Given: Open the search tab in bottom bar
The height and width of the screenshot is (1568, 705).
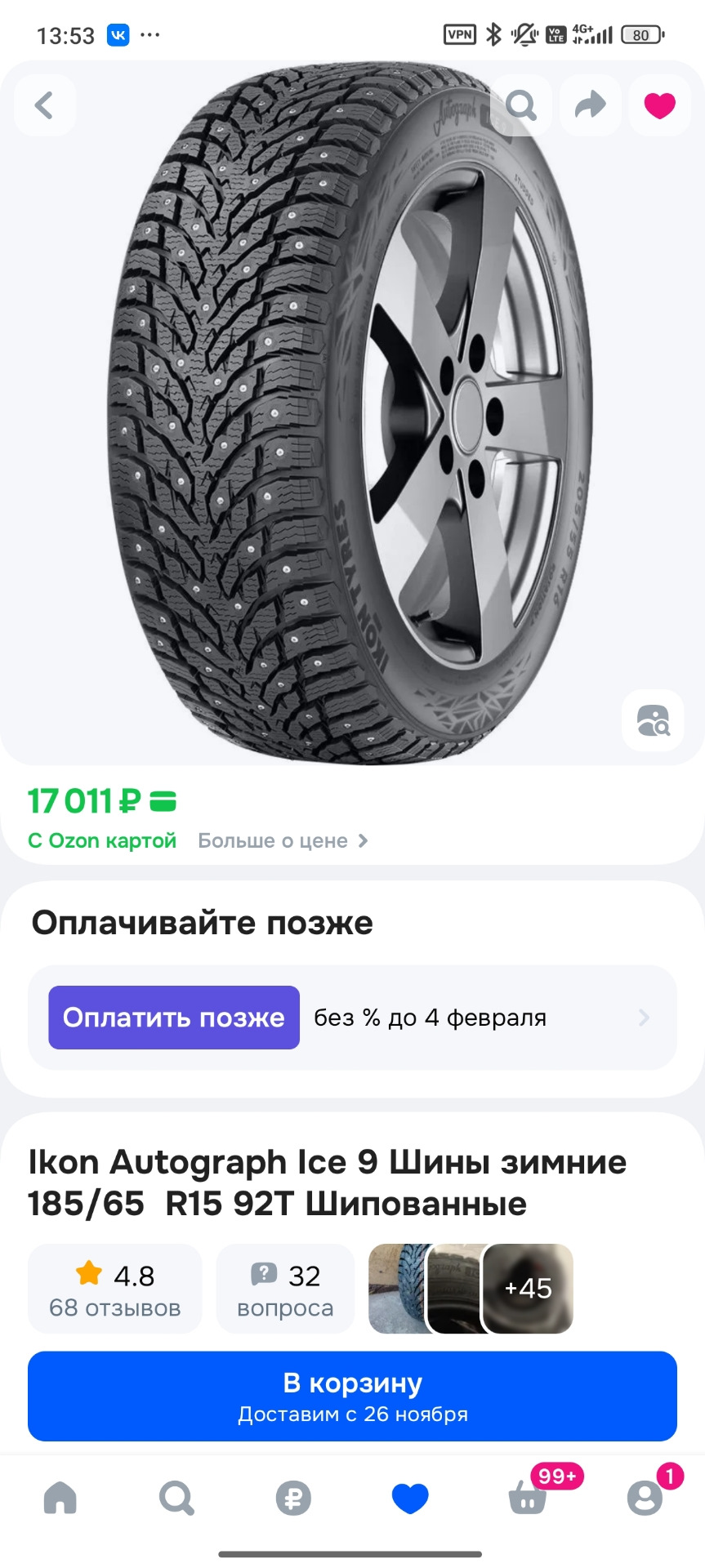Looking at the screenshot, I should [x=176, y=1498].
